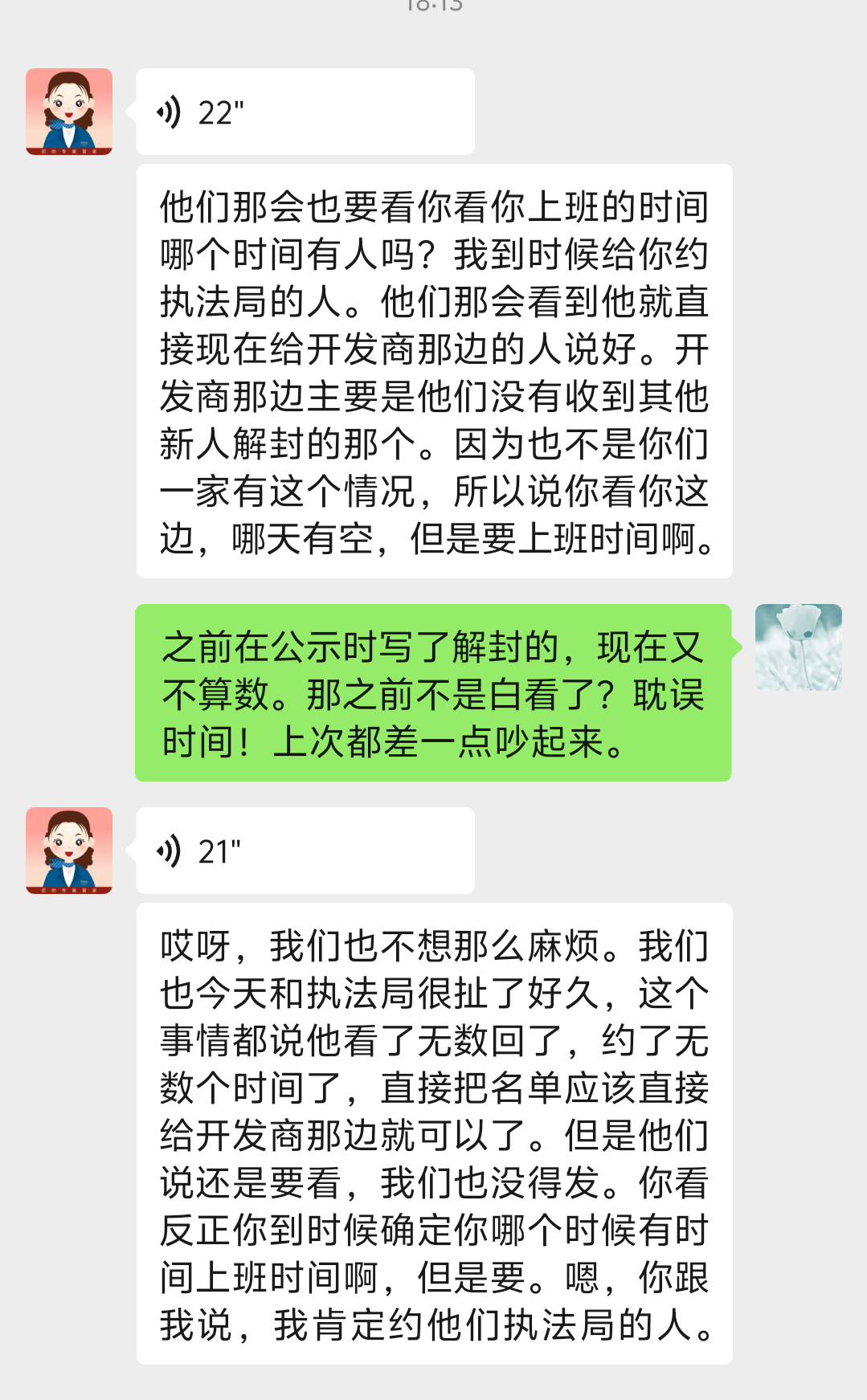Open the contact's avatar beside the 21" voice message
Image resolution: width=867 pixels, height=1400 pixels.
(69, 851)
